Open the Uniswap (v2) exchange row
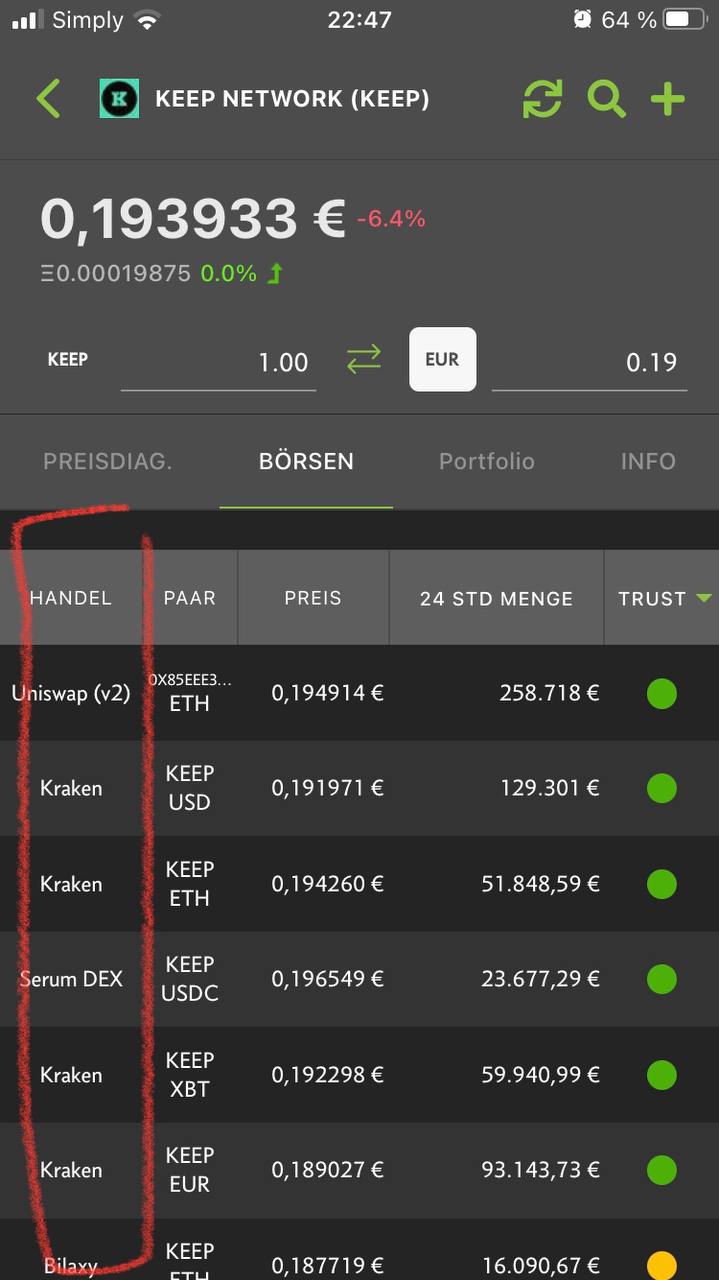Viewport: 719px width, 1280px height. click(x=359, y=693)
